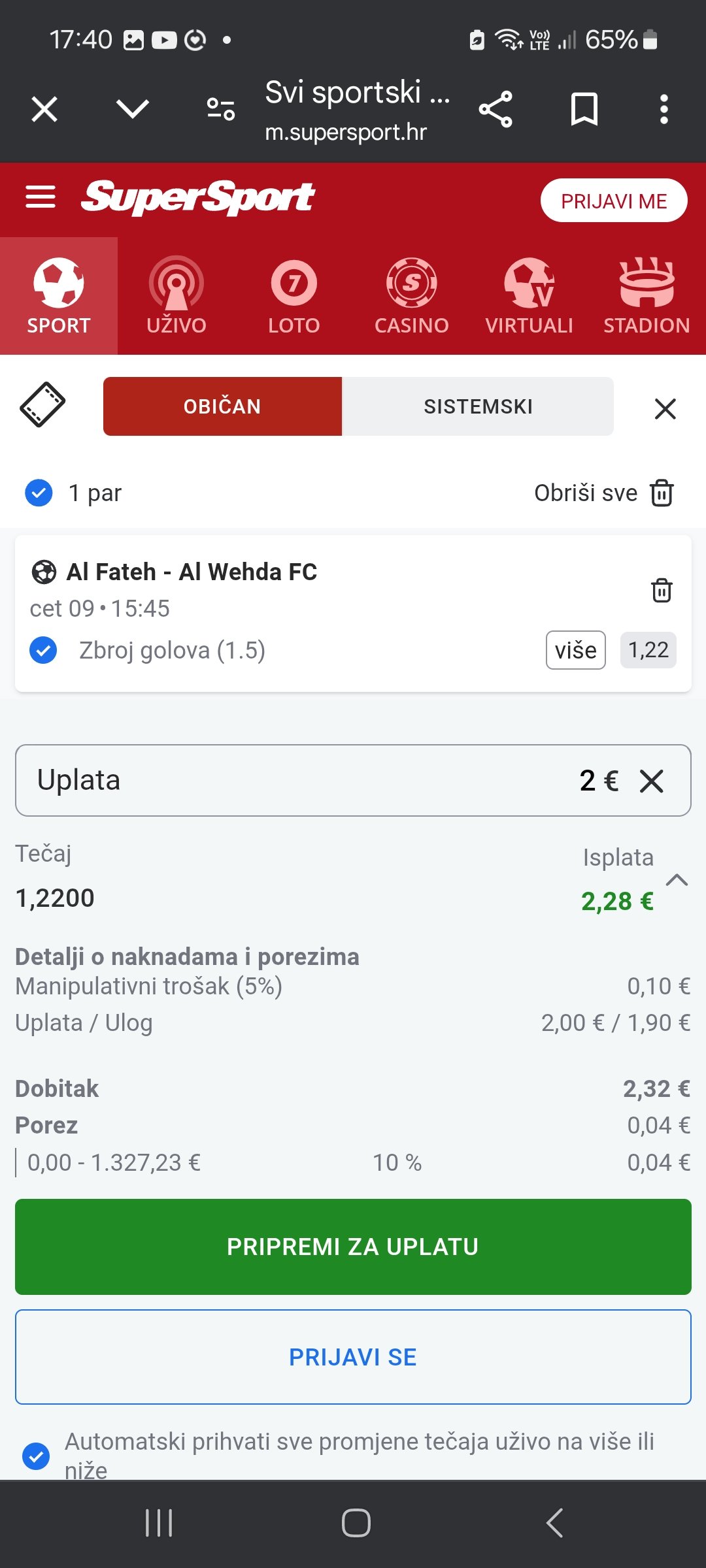This screenshot has height=1568, width=706.
Task: Collapse the Isplata payout details
Action: click(677, 880)
